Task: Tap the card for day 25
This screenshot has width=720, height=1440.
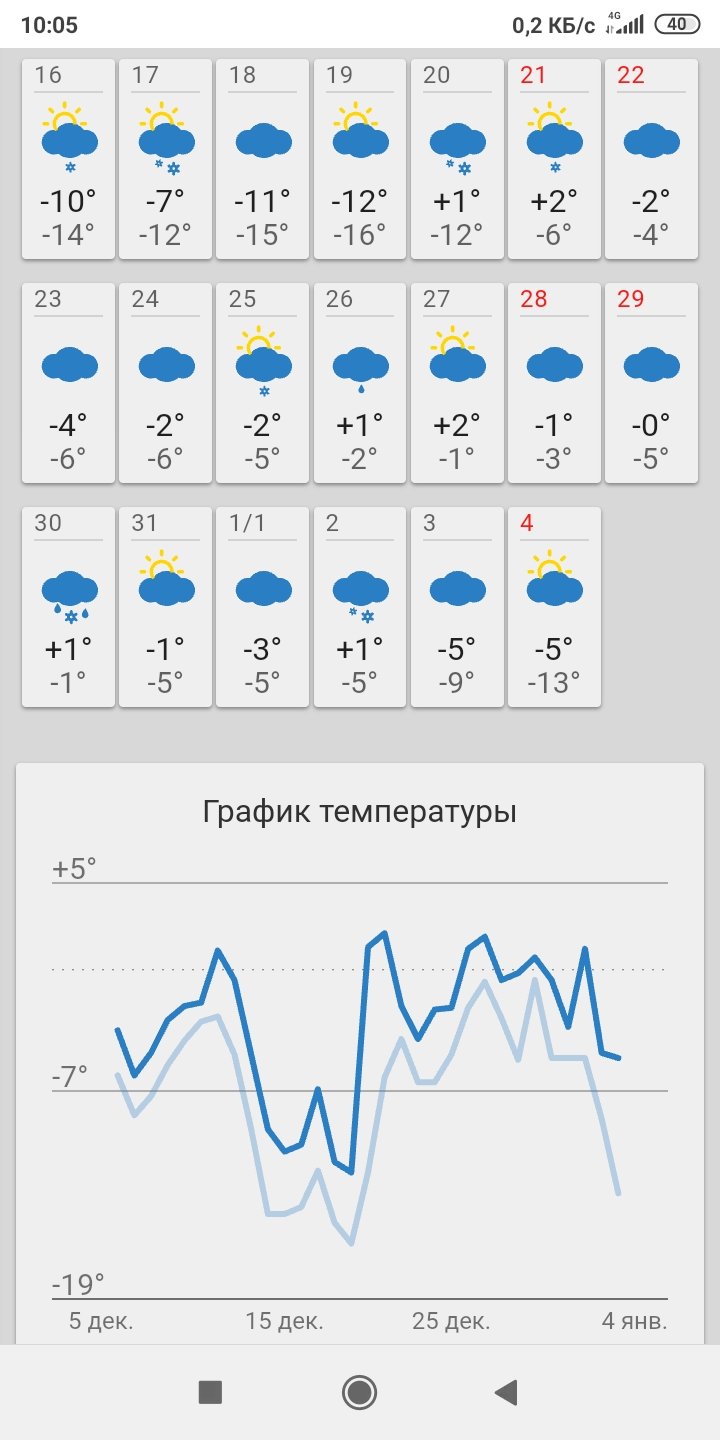Action: pos(263,382)
